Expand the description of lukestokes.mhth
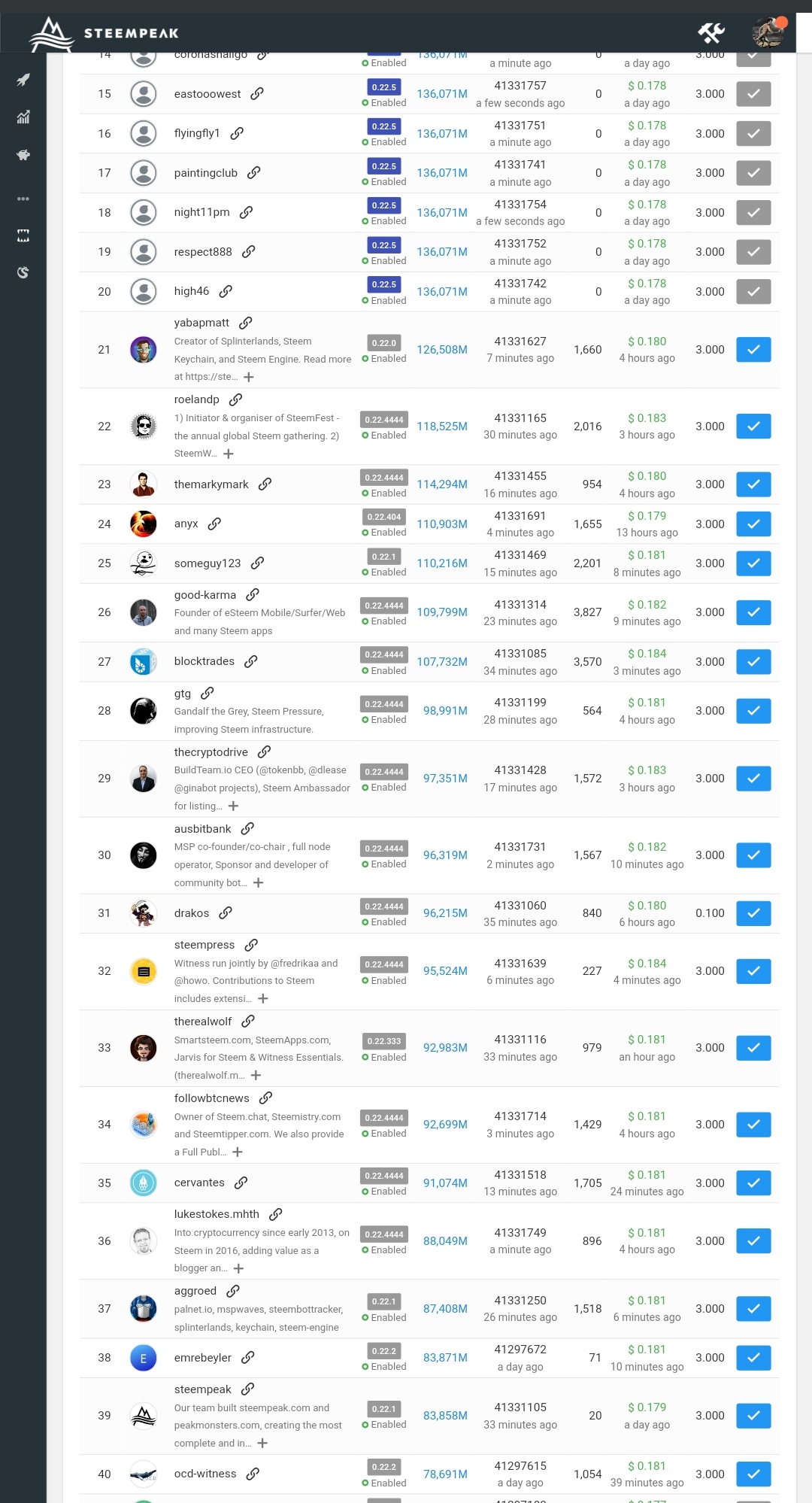Viewport: 812px width, 1503px height. 238,1268
